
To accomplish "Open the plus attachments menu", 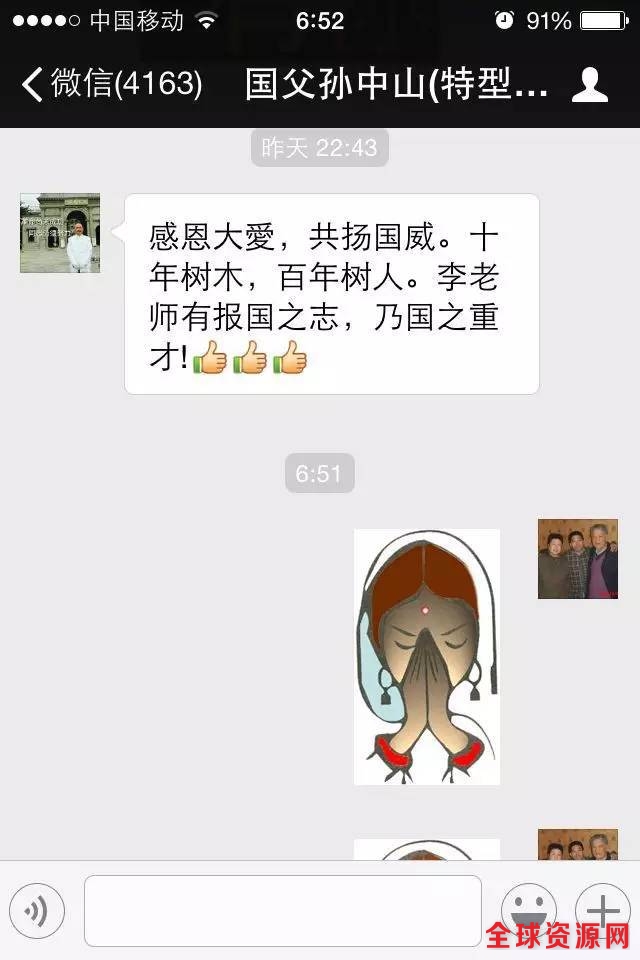I will (603, 908).
